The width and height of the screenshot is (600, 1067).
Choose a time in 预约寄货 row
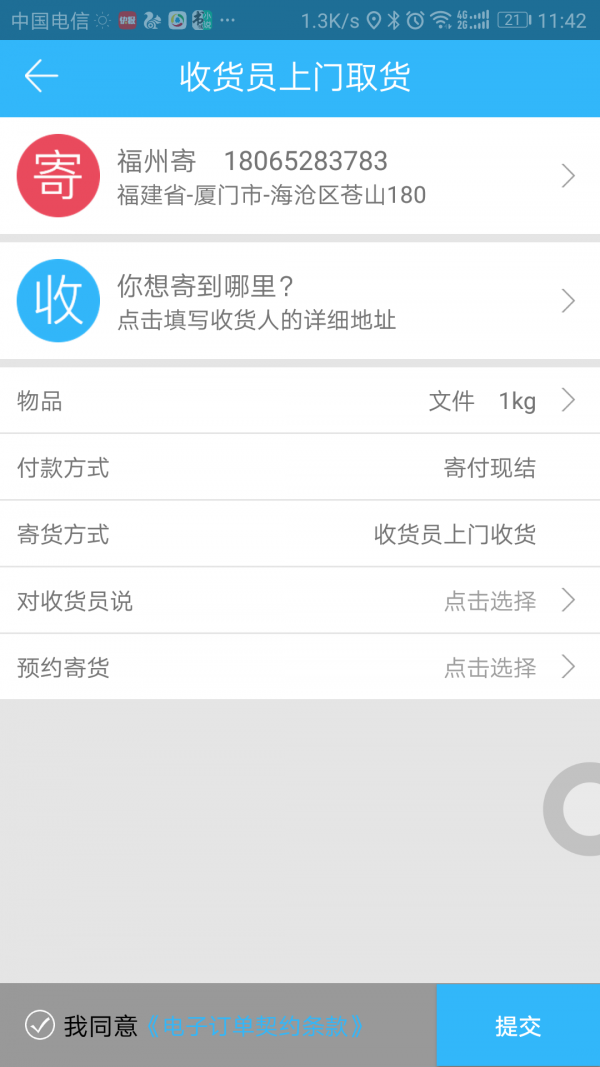coord(300,667)
